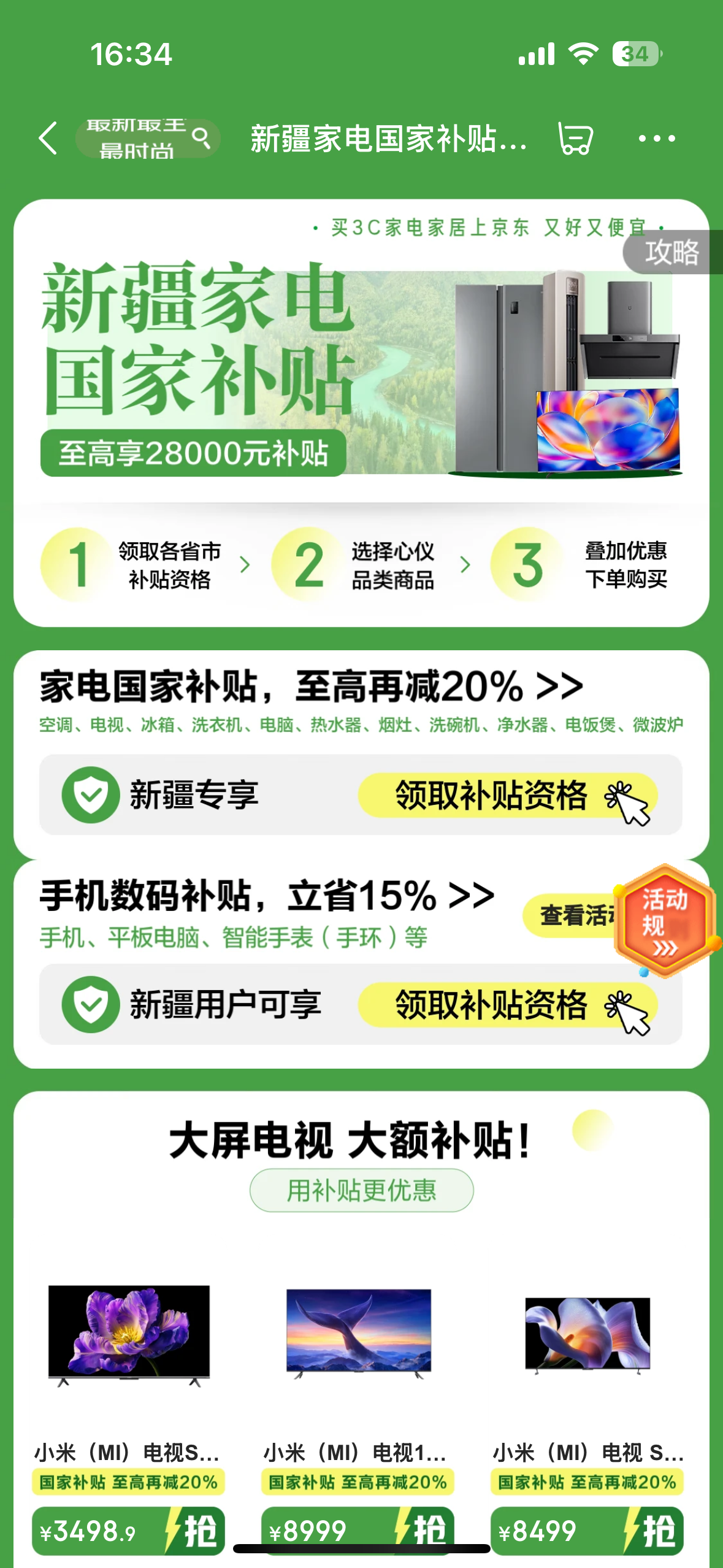This screenshot has height=1568, width=723.
Task: Open the 活动规则 floating badge
Action: tap(665, 920)
